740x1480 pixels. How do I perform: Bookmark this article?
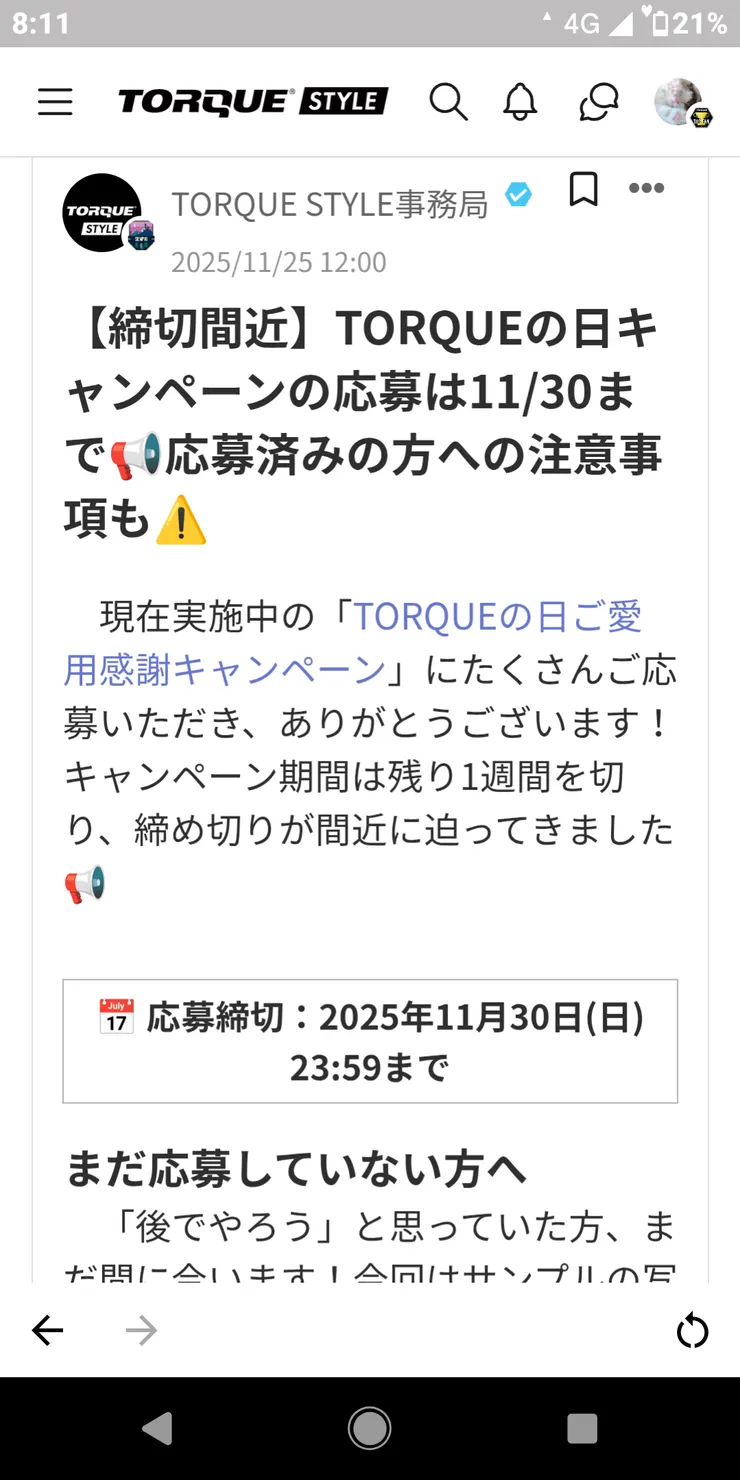584,189
